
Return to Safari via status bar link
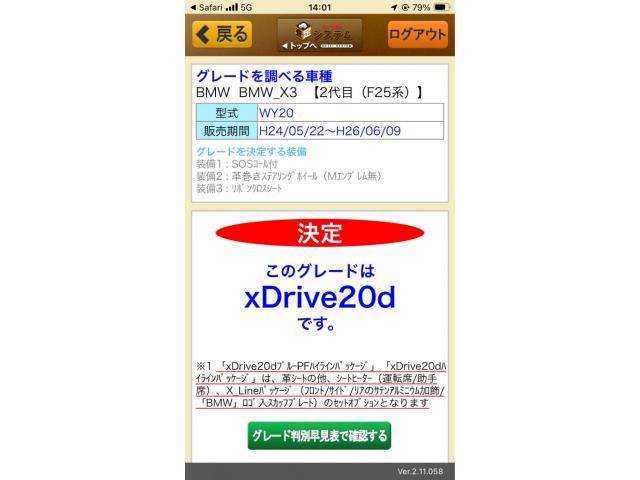[x=205, y=6]
